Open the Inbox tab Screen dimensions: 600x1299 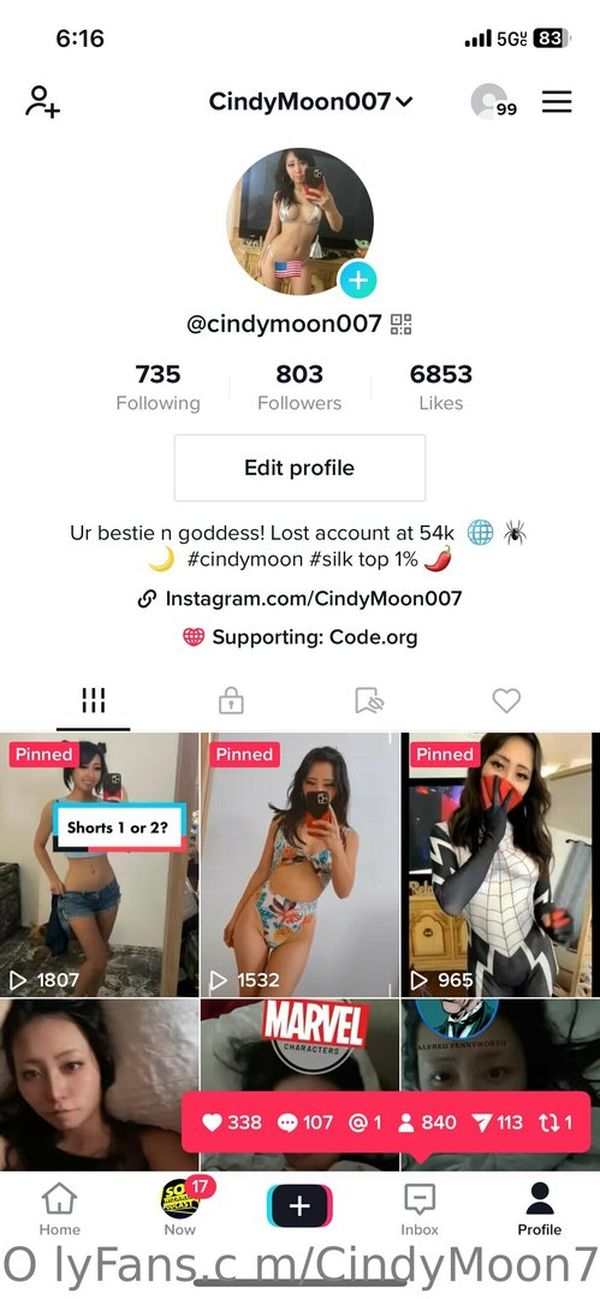(420, 1208)
